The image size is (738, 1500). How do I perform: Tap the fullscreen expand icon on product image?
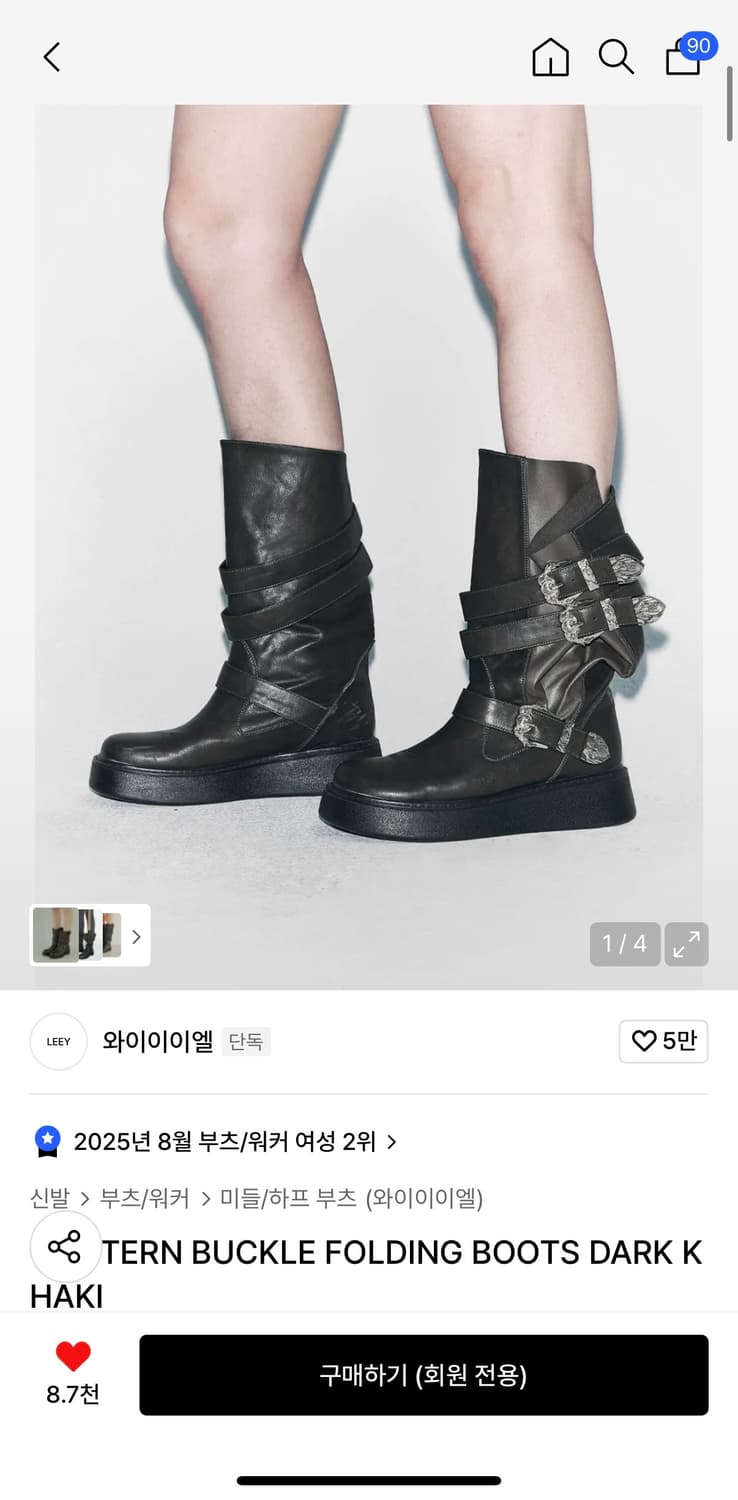(686, 943)
